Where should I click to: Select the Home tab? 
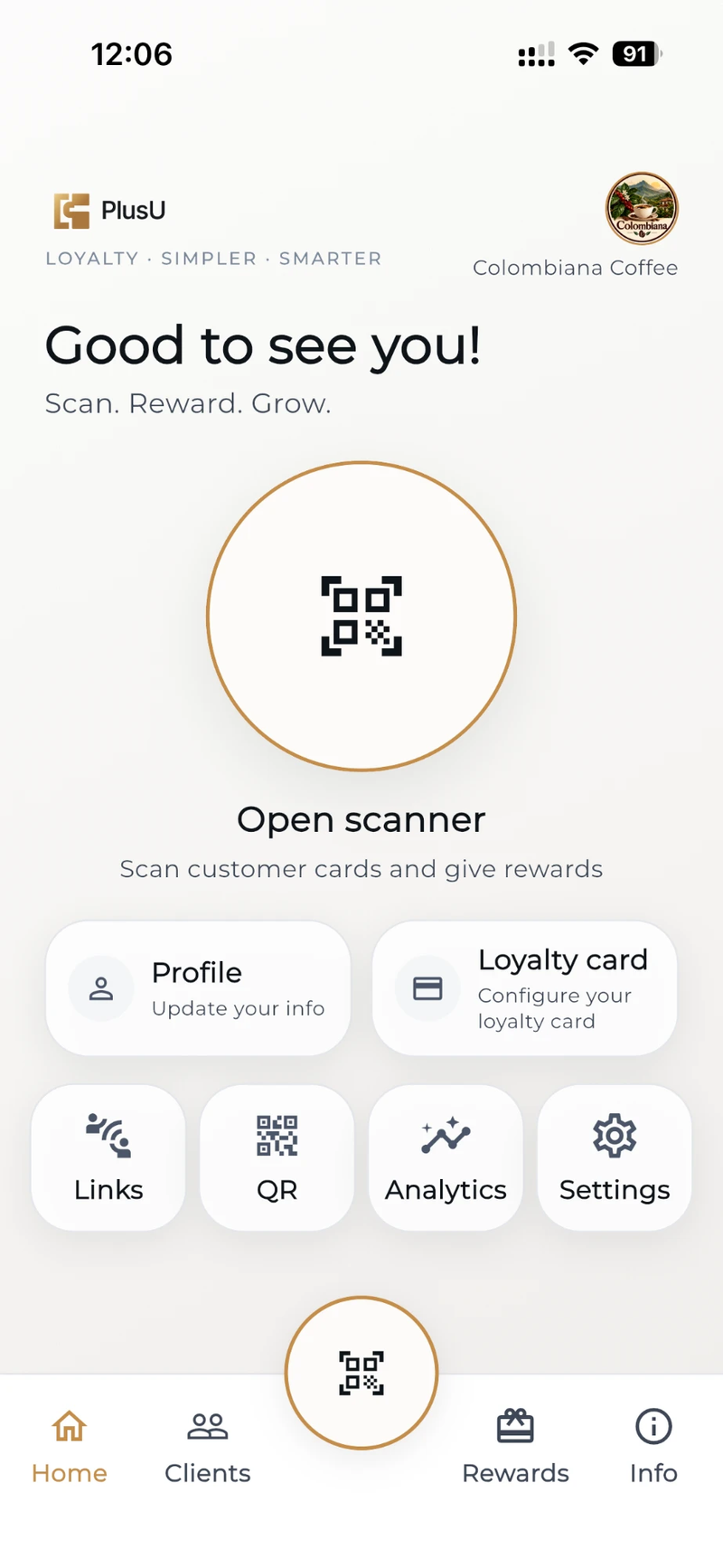(x=70, y=1447)
